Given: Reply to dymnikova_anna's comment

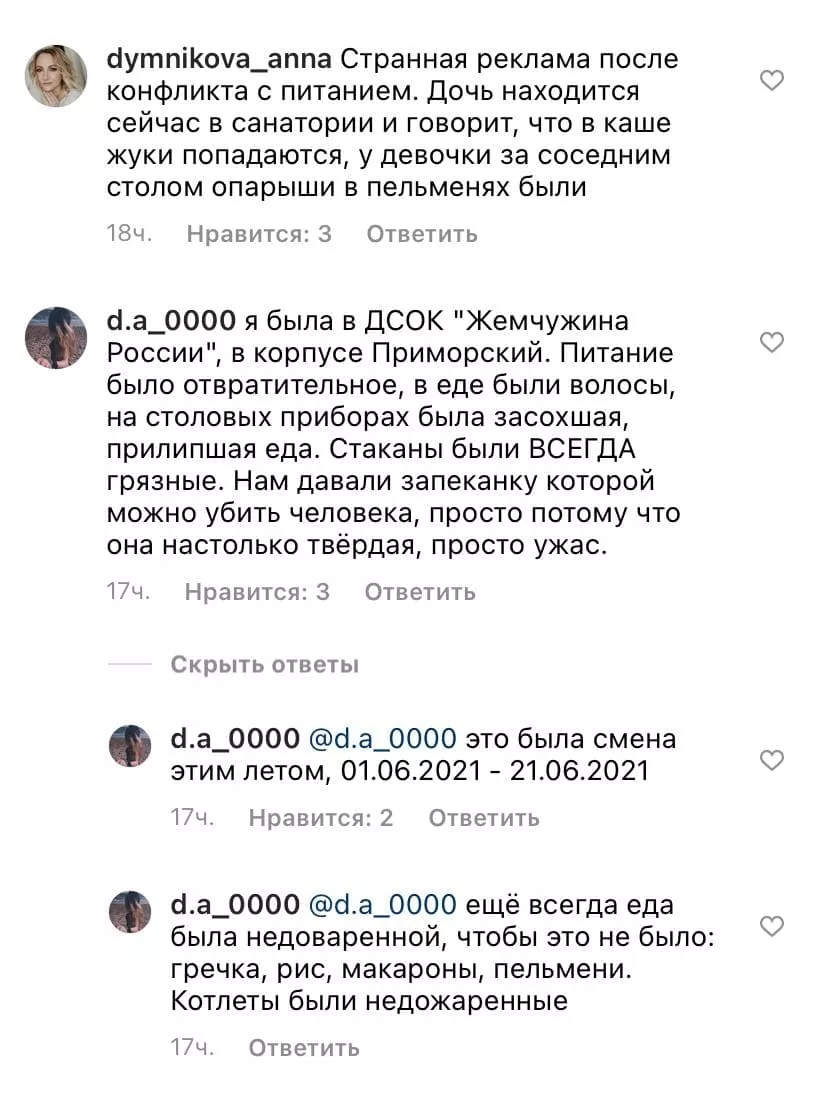Looking at the screenshot, I should (x=421, y=234).
